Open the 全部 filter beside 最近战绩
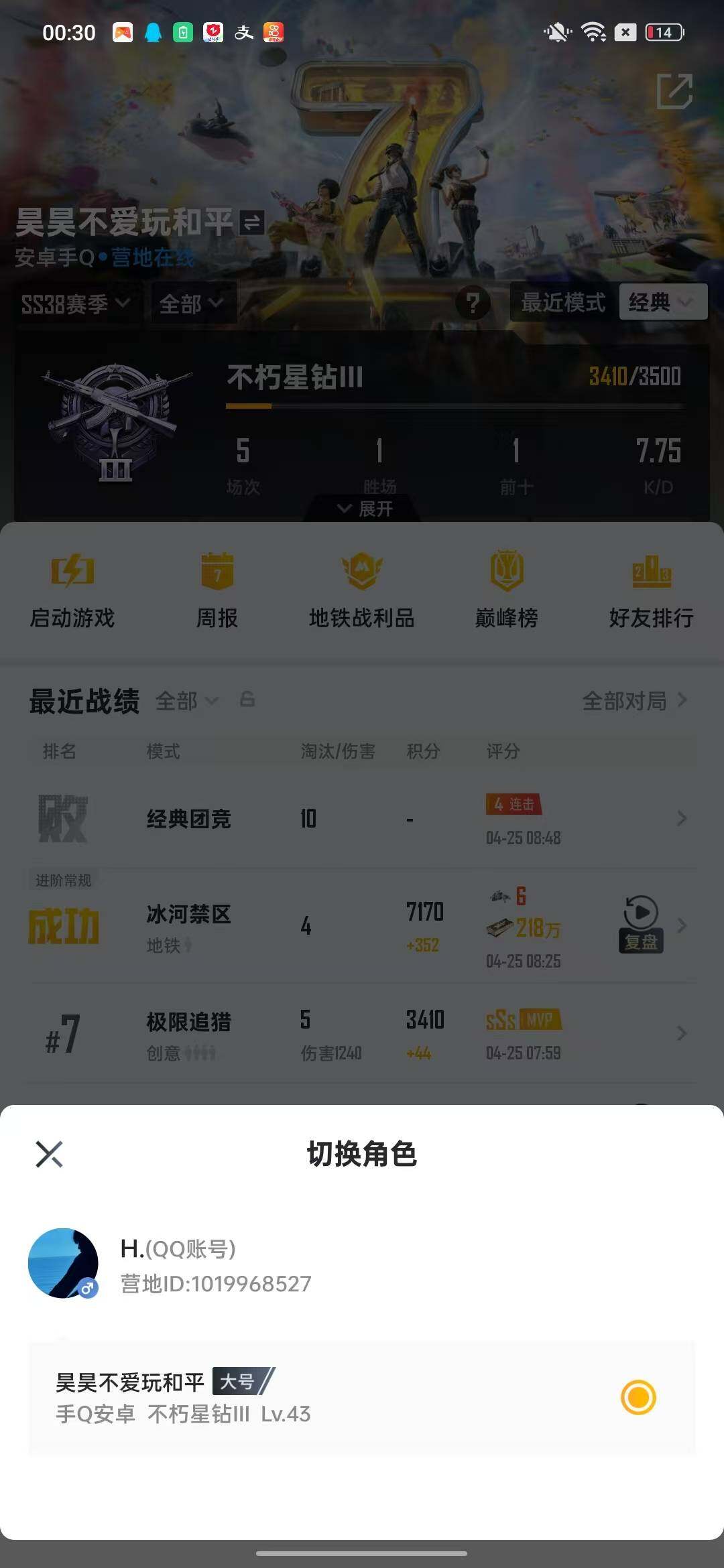Screen dimensions: 724x1568 coord(186,700)
